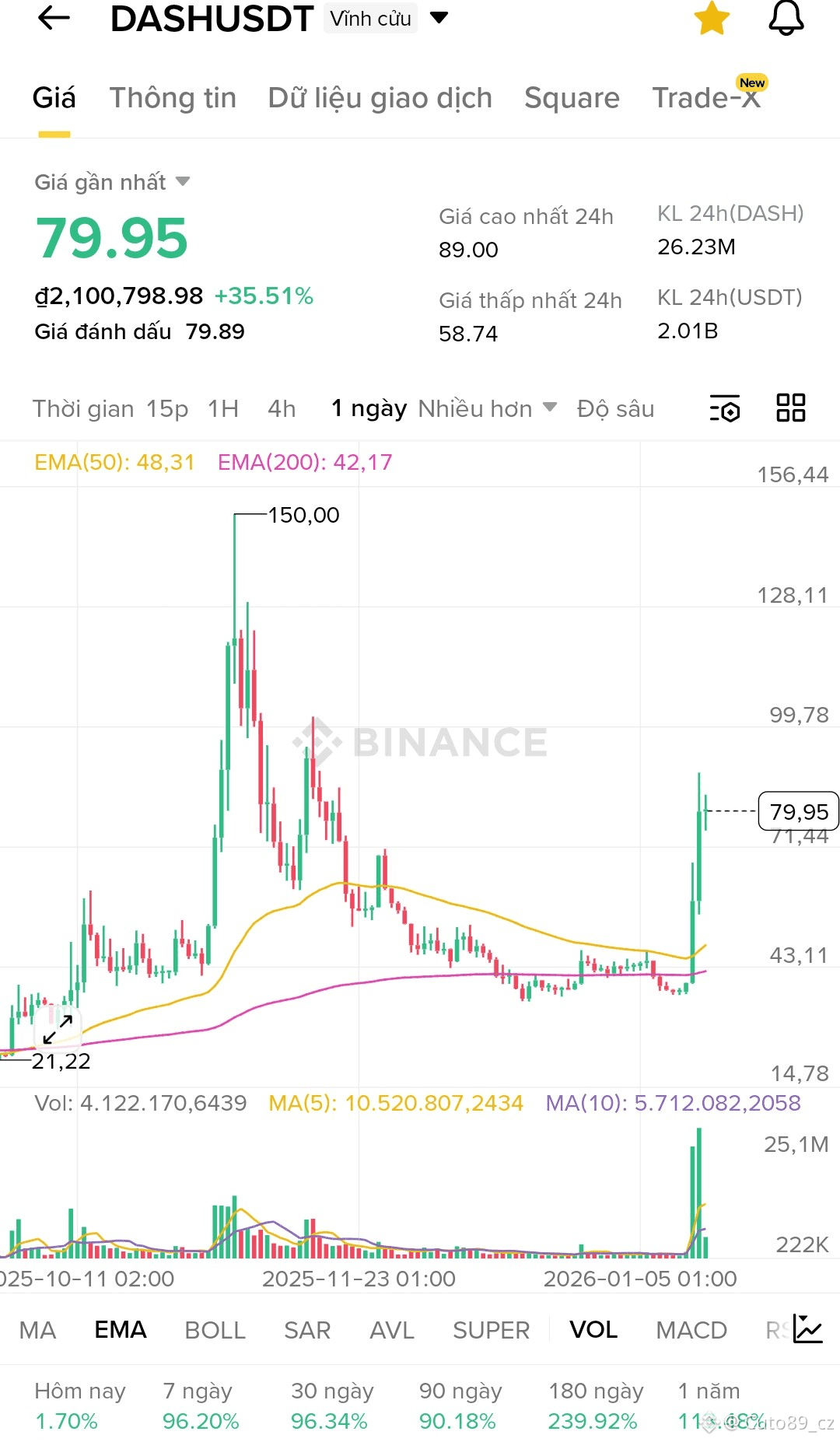Expand the chart to fullscreen
840x1442 pixels.
[x=58, y=1029]
